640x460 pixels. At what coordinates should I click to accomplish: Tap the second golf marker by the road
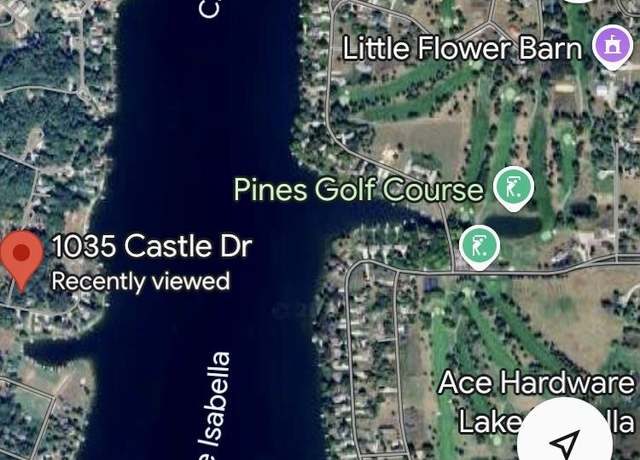[480, 246]
